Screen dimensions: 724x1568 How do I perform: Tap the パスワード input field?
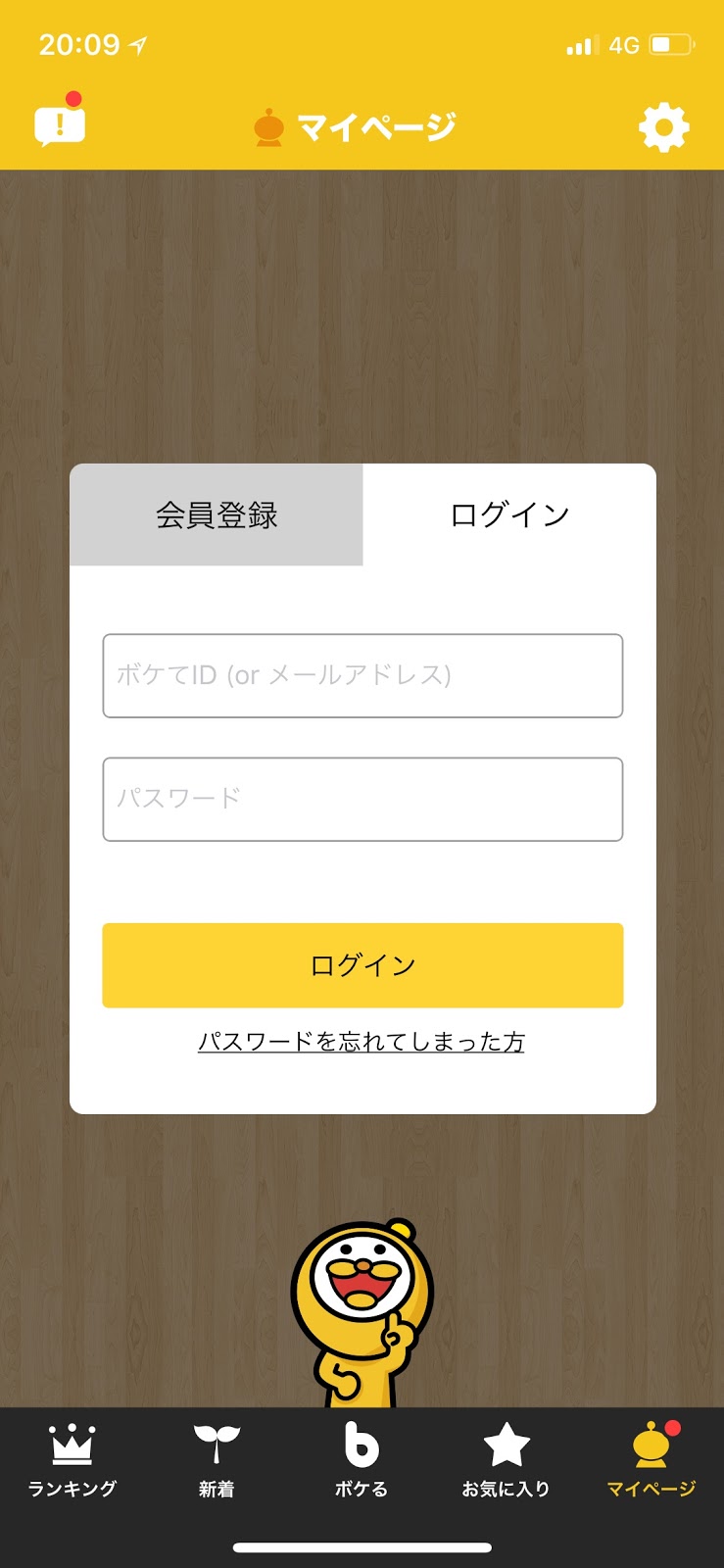[x=362, y=799]
